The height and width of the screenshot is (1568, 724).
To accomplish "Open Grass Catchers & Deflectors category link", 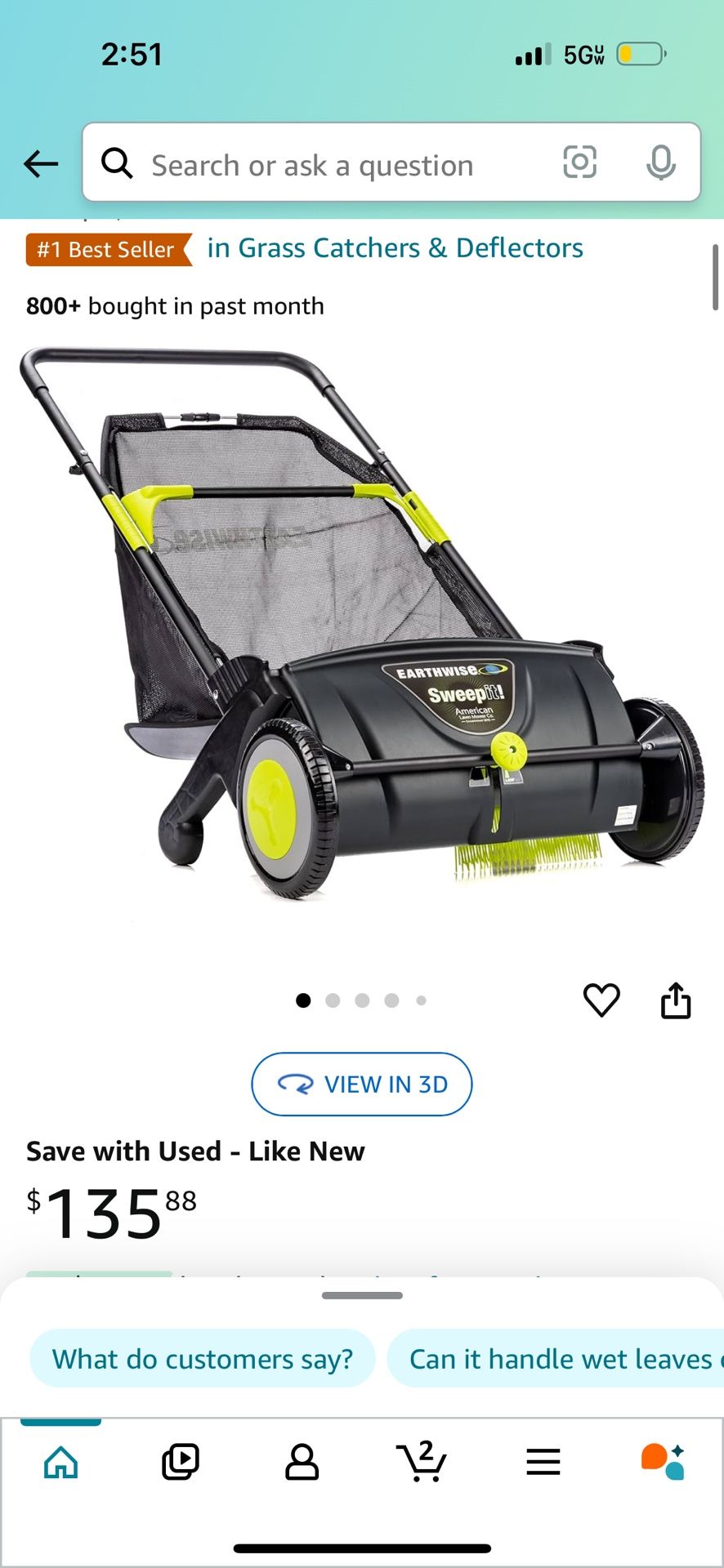I will 395,248.
